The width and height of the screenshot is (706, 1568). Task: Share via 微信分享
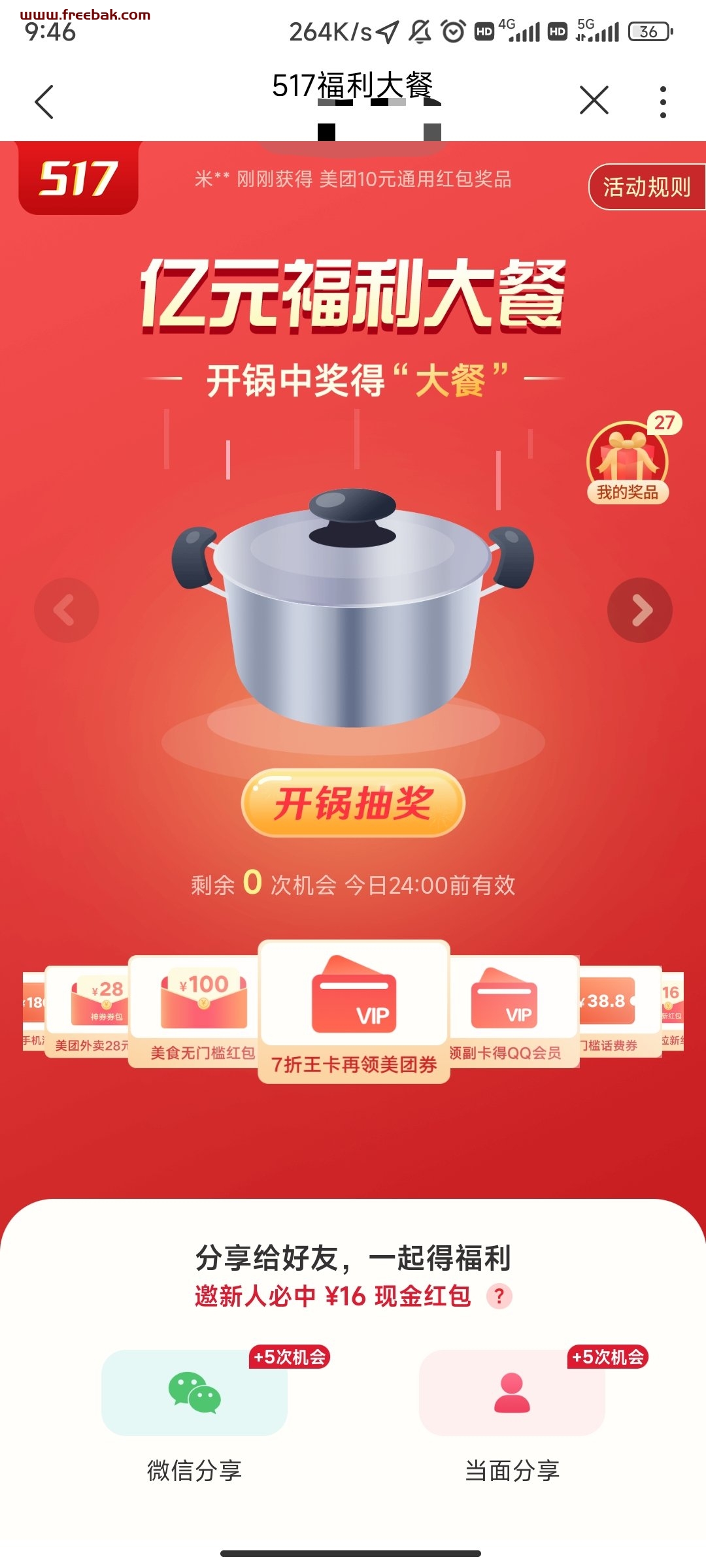click(194, 1394)
